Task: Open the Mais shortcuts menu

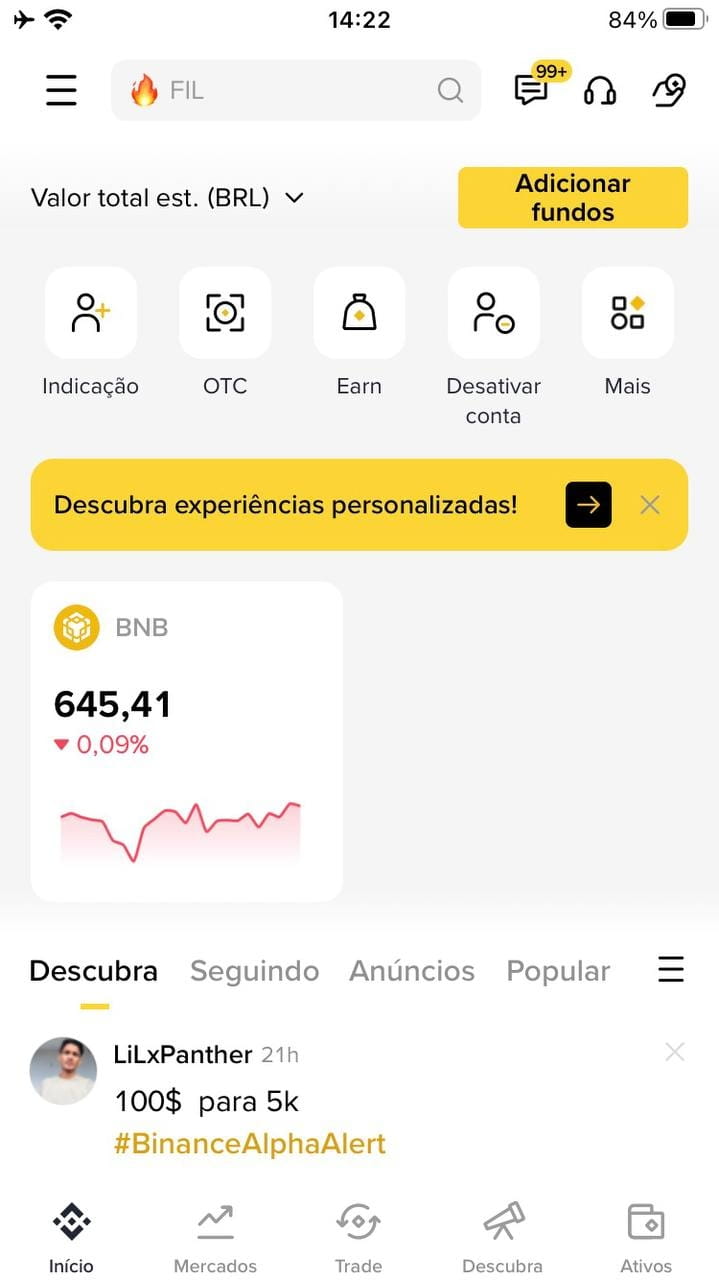Action: [627, 313]
